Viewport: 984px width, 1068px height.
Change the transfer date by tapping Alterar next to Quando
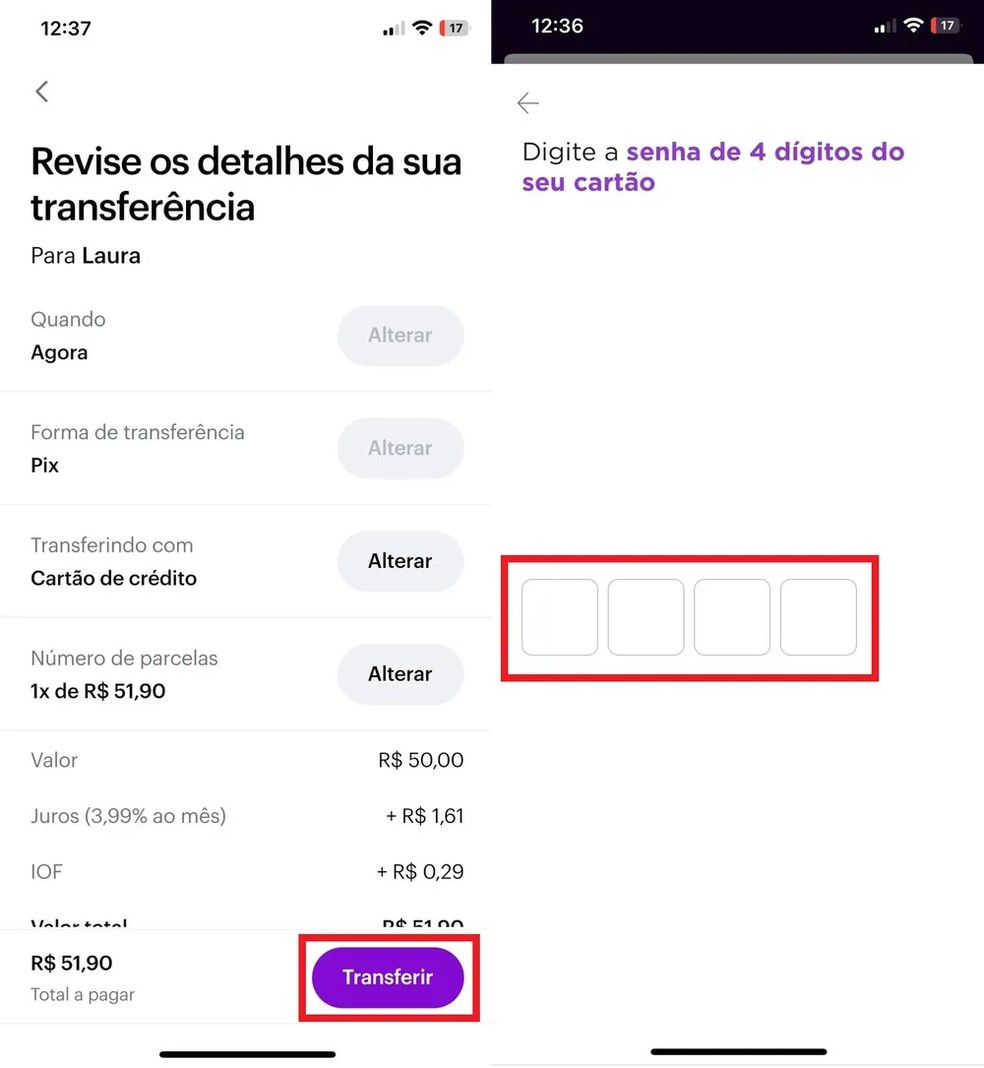click(x=400, y=336)
